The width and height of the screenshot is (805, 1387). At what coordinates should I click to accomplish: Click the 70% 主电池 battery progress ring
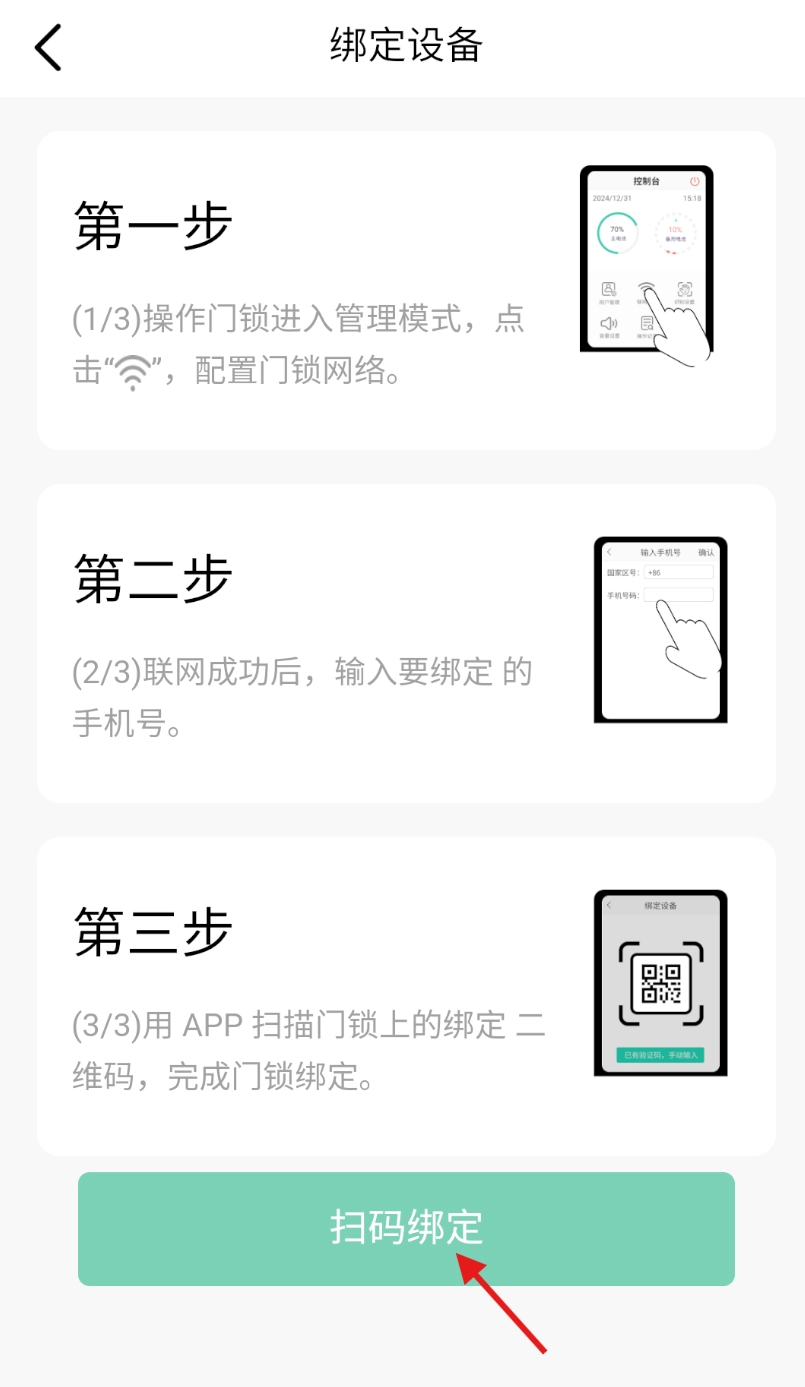[616, 231]
